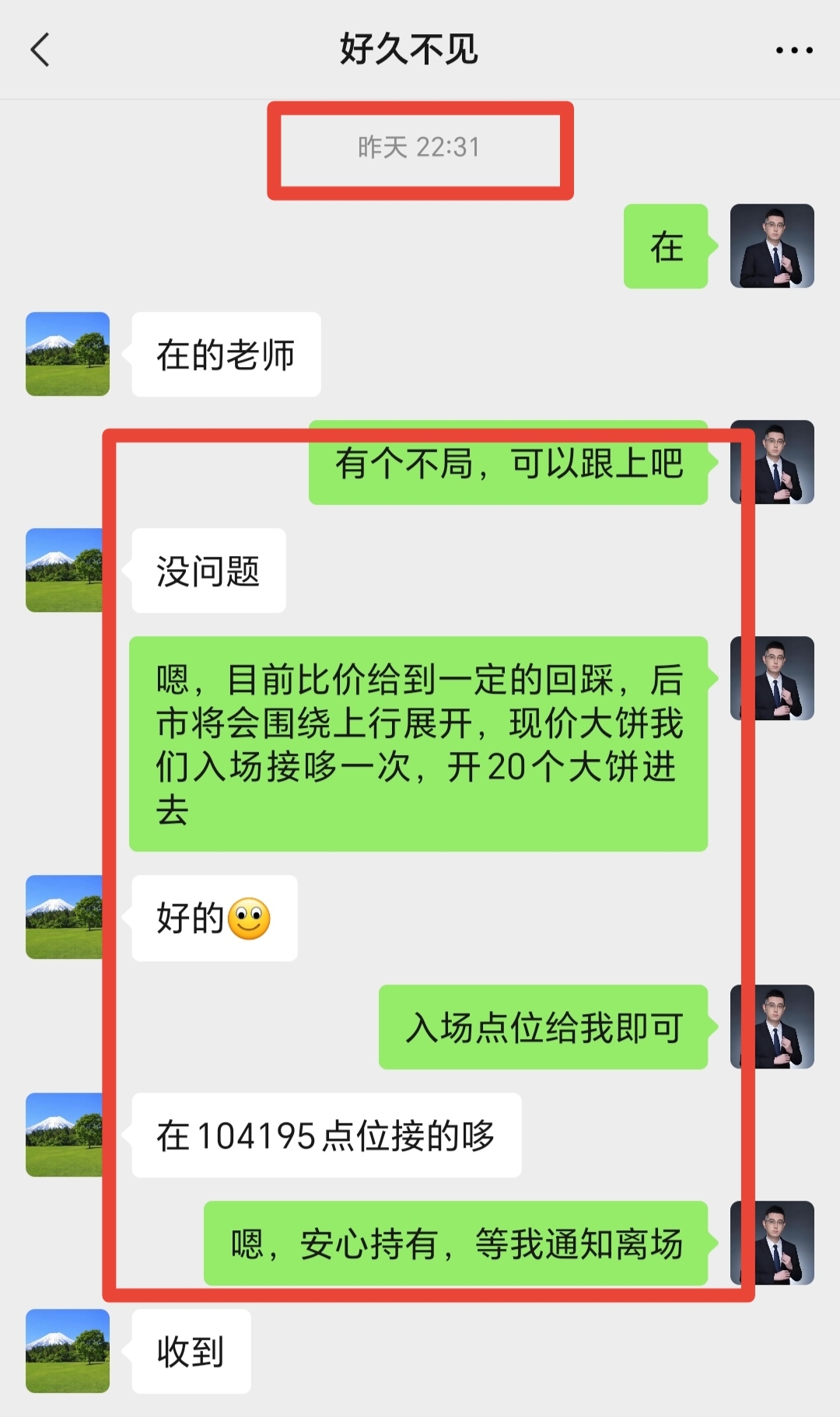Open the sender's avatar beside the 在 message

point(772,247)
